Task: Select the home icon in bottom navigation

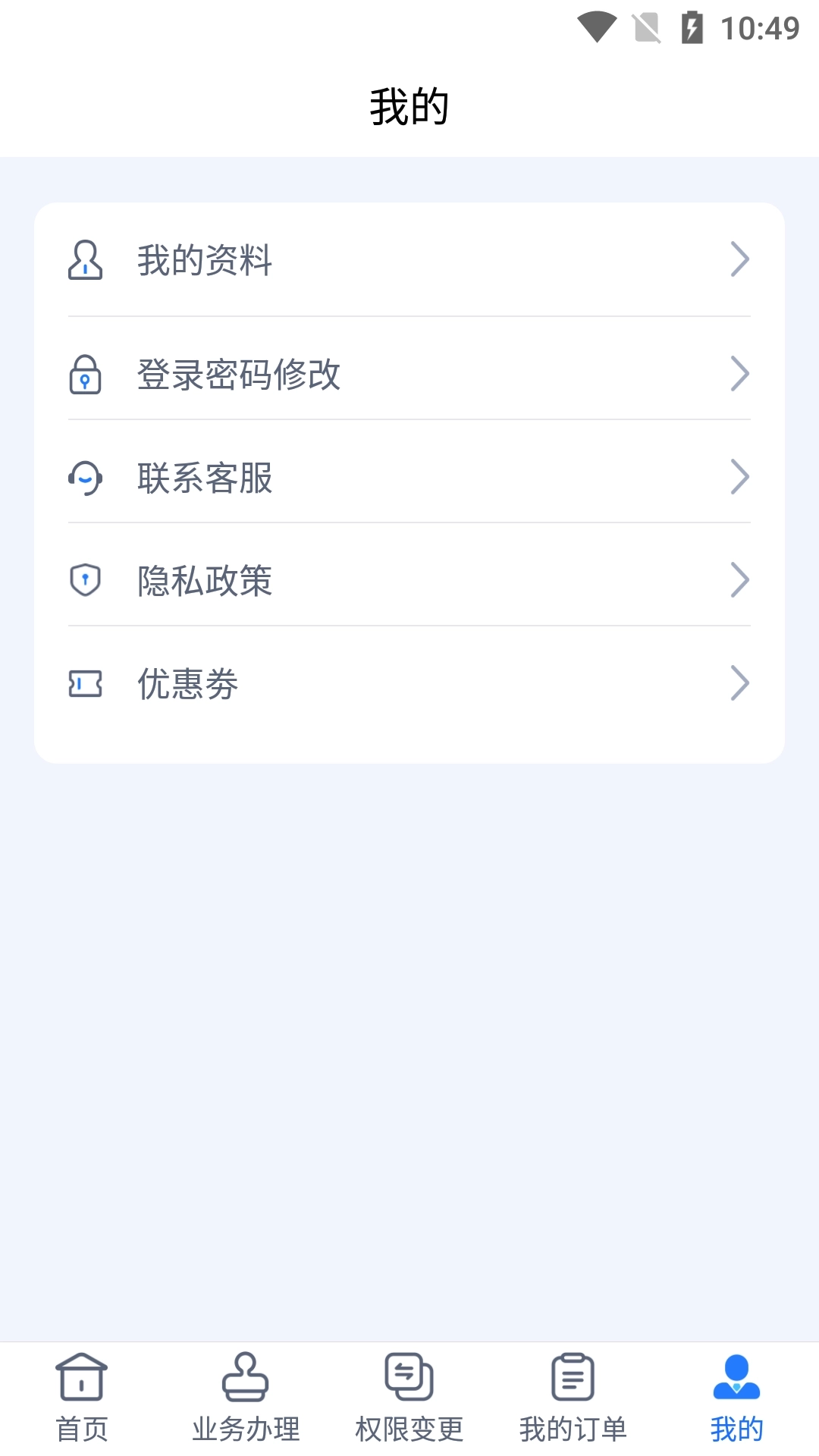Action: point(81,1385)
